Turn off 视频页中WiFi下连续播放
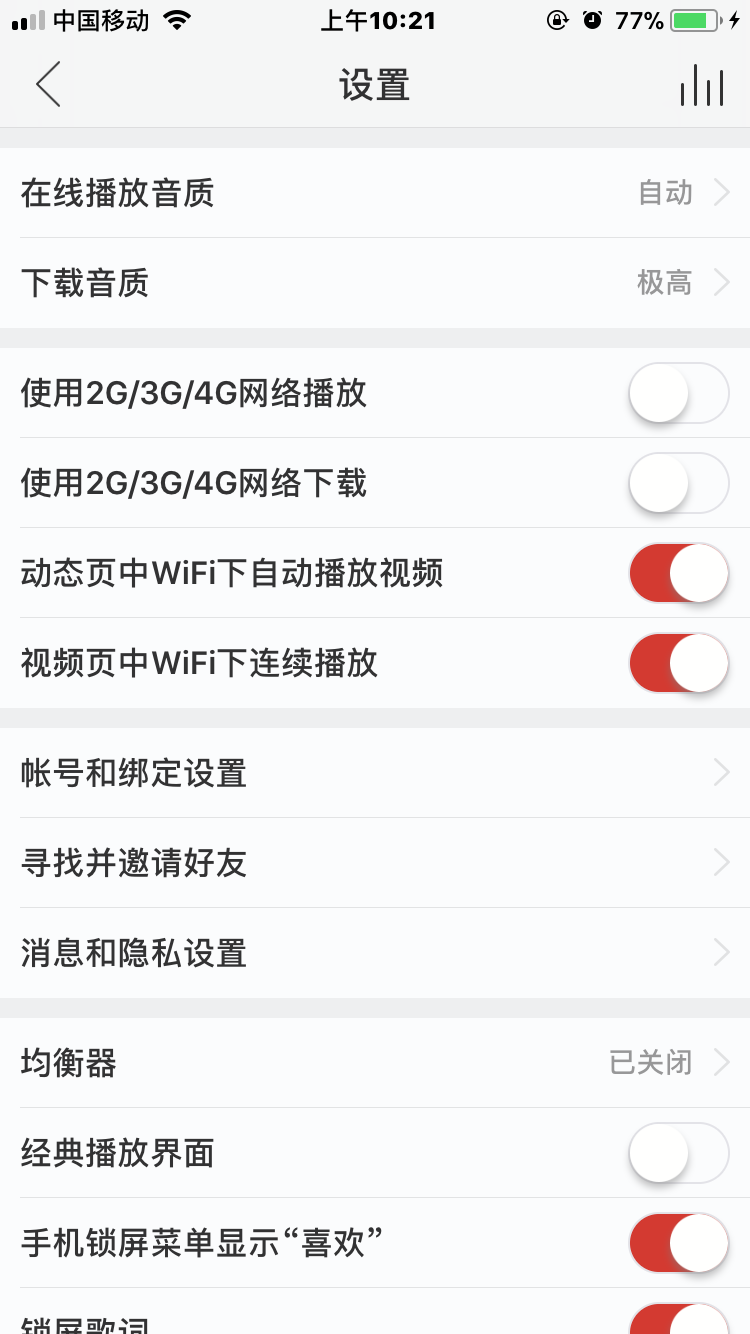Viewport: 750px width, 1334px height. click(678, 663)
